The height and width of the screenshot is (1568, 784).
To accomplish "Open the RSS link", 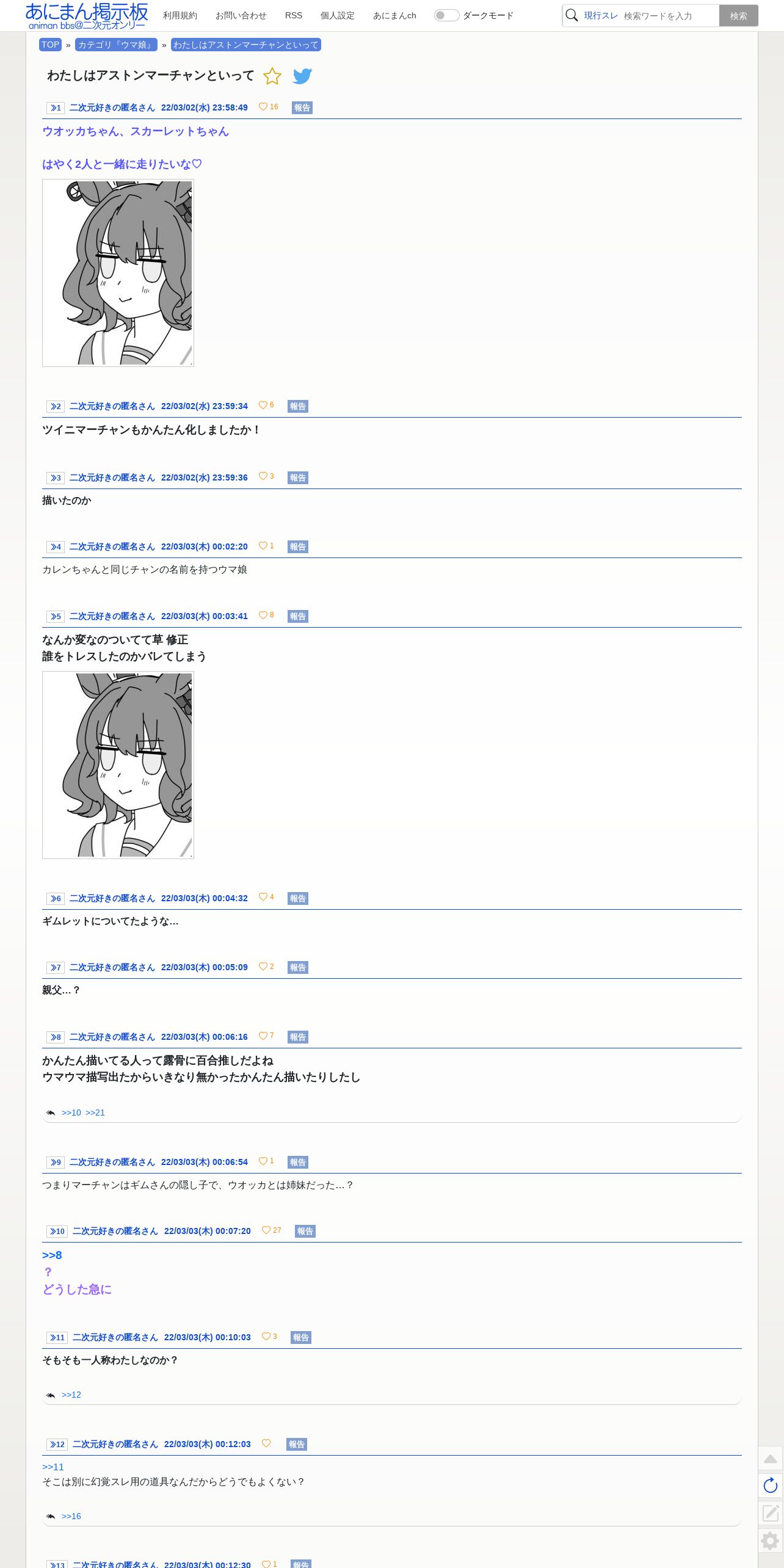I will tap(294, 15).
